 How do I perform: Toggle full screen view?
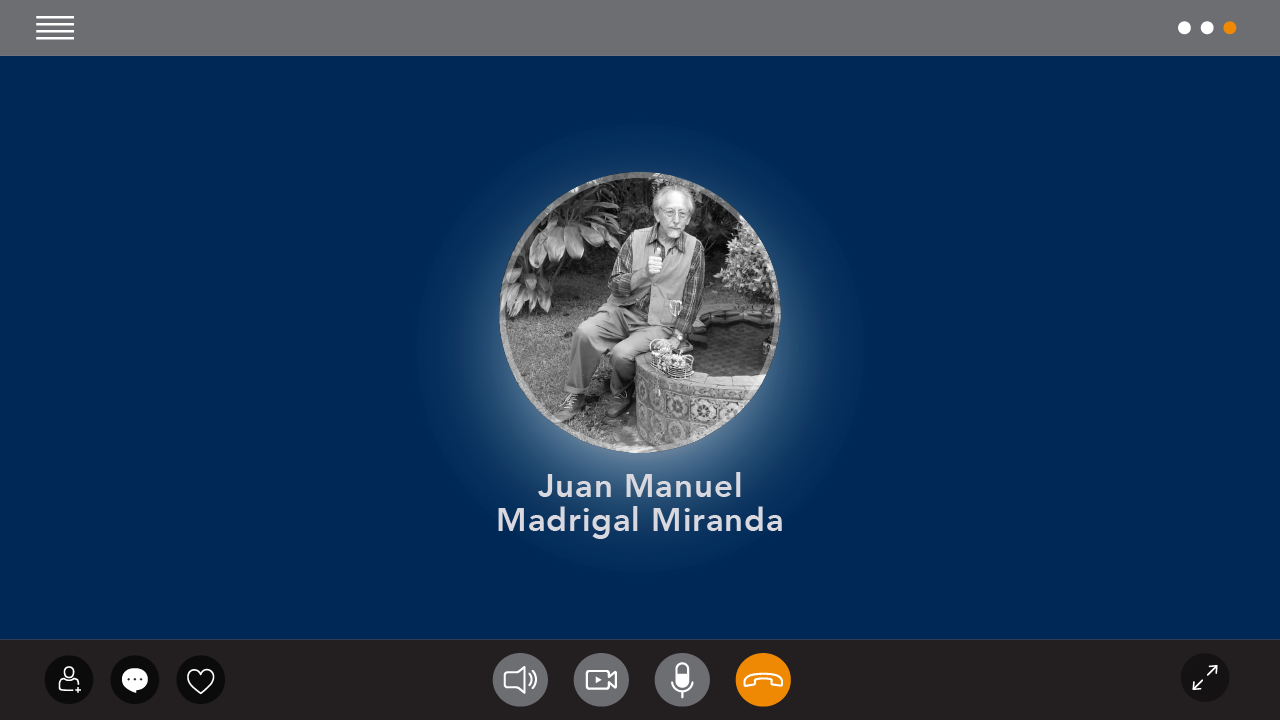(1205, 678)
